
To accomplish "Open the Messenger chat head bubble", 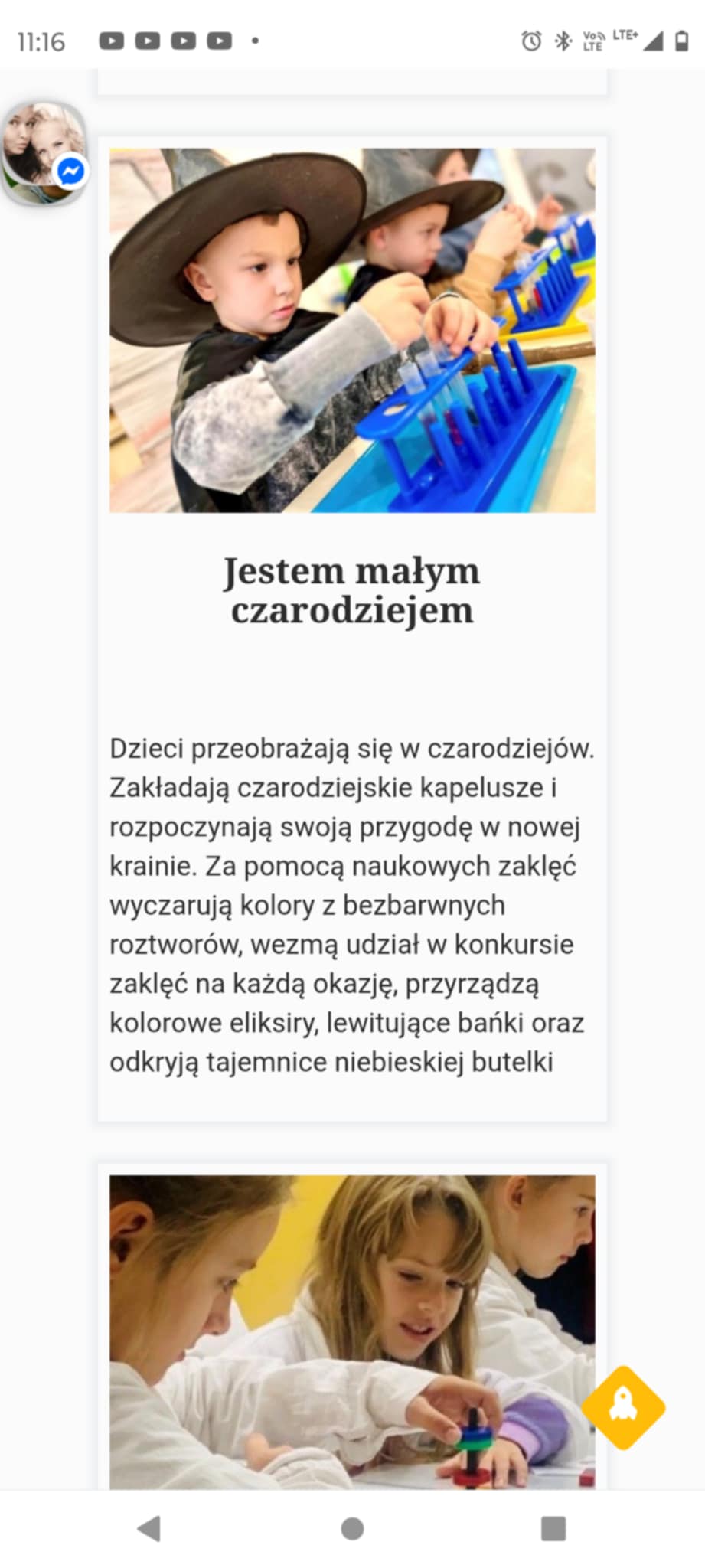I will click(44, 153).
